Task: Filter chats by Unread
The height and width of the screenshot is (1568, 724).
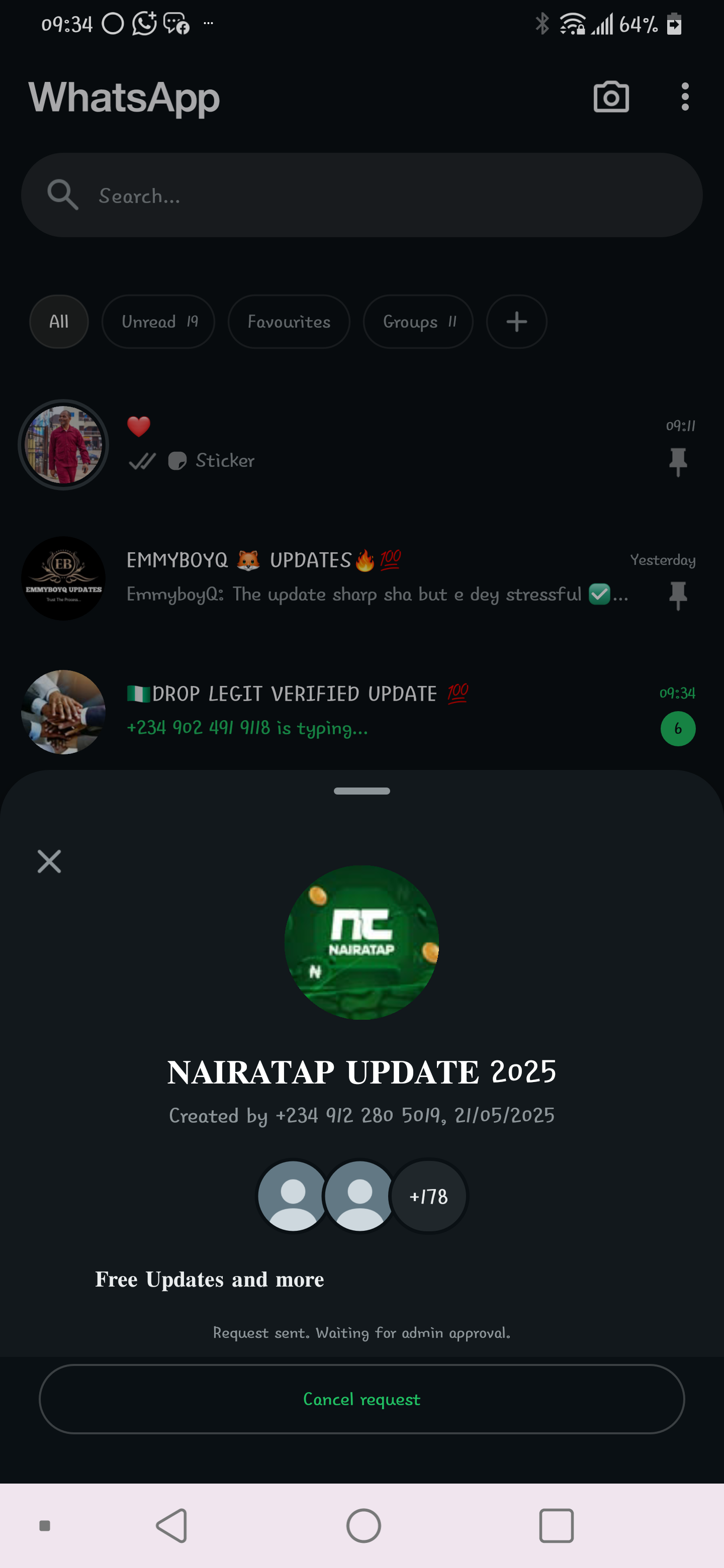Action: (x=158, y=322)
